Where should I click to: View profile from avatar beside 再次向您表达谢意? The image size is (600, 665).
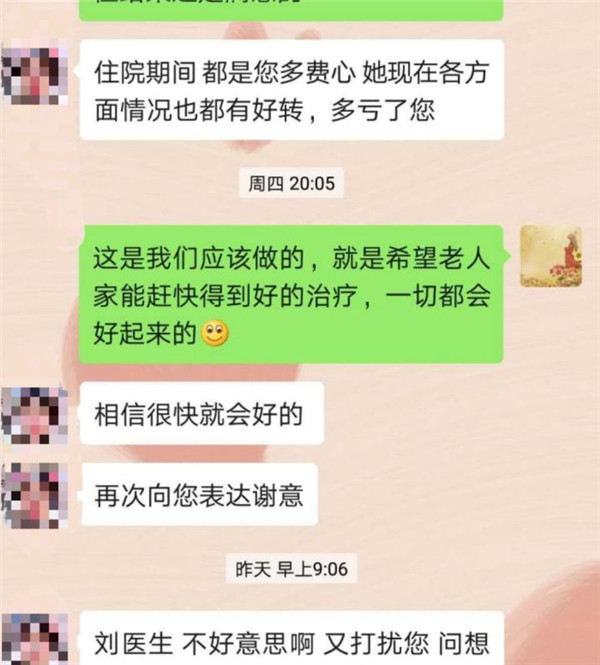(35, 493)
